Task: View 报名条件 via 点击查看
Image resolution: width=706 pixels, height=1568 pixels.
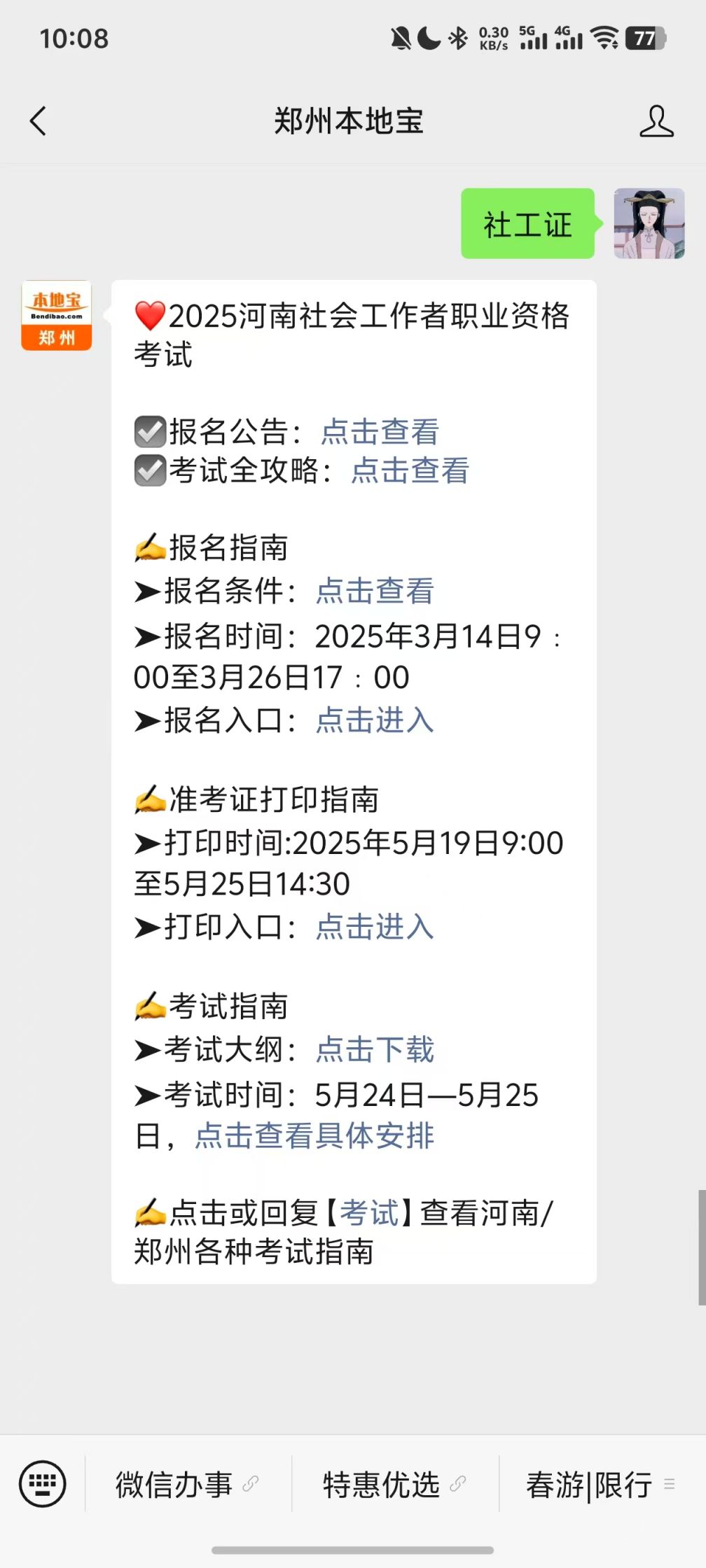Action: (375, 591)
